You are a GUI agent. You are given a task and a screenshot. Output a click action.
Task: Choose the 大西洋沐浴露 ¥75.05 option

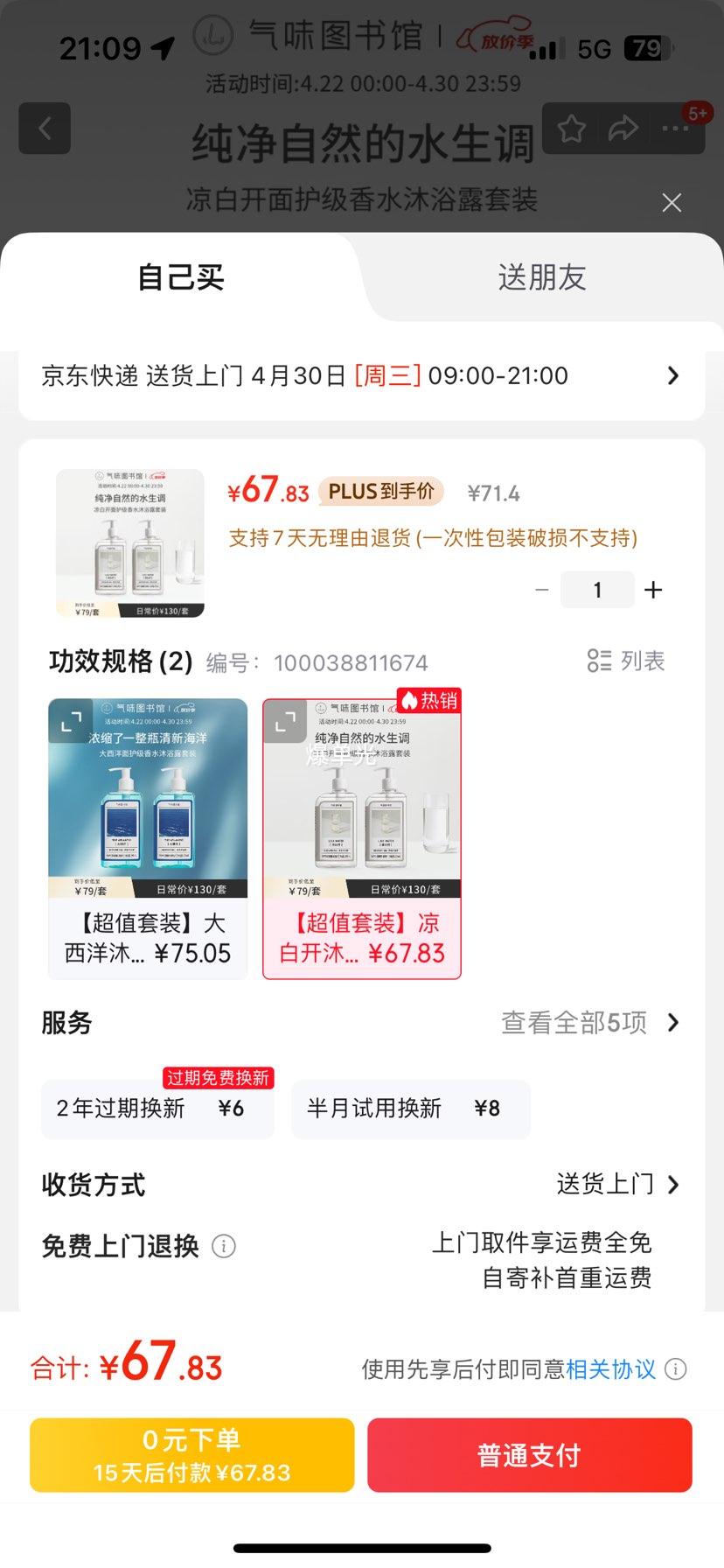148,838
